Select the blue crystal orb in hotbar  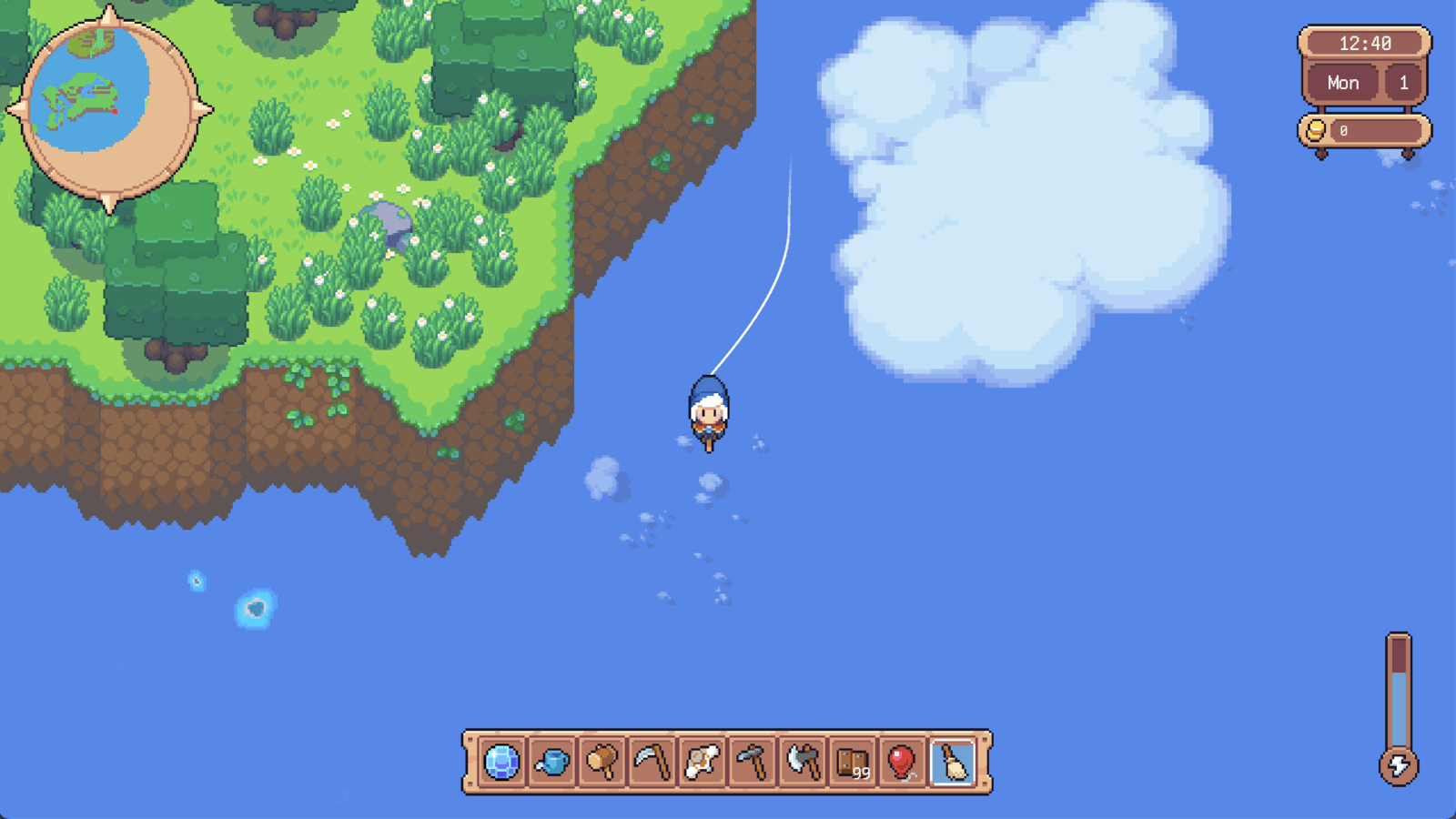coord(501,762)
